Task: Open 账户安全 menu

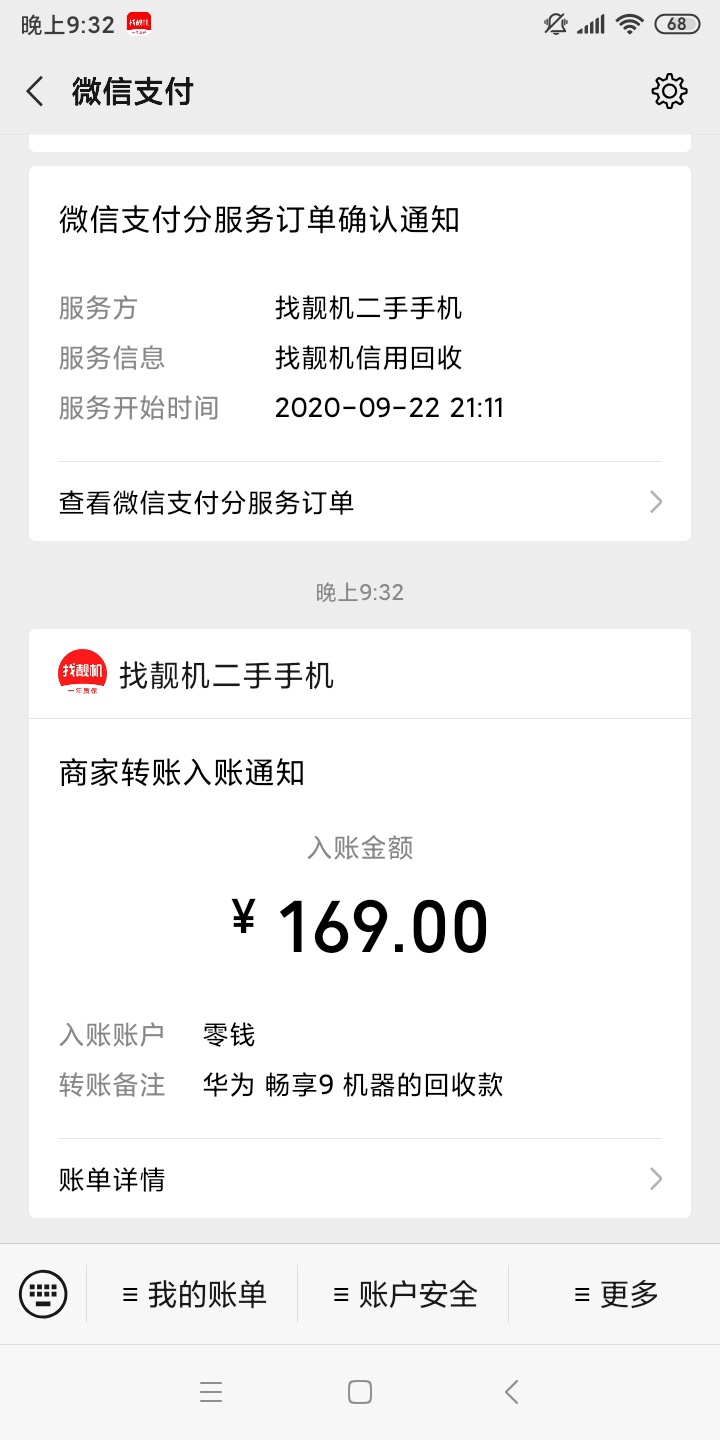Action: tap(404, 1294)
